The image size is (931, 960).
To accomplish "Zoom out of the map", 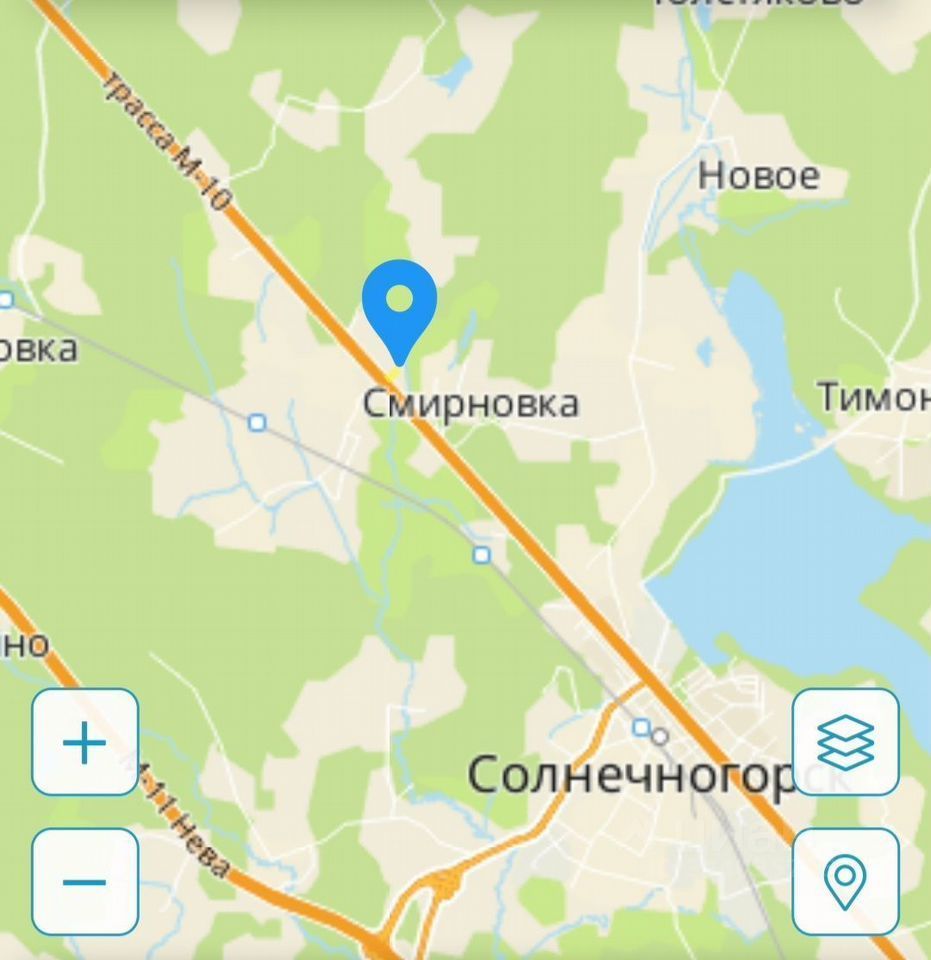I will pyautogui.click(x=85, y=881).
